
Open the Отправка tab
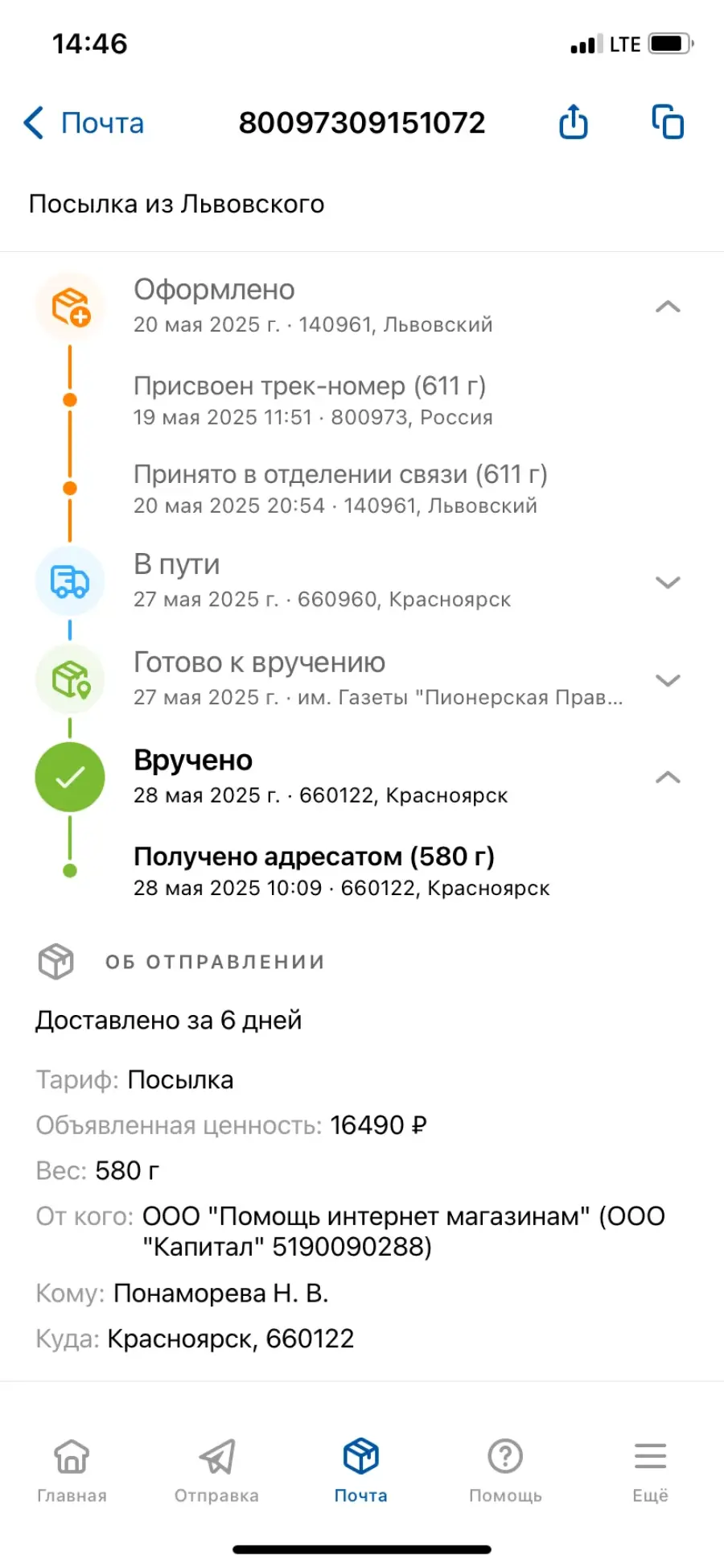coord(216,1471)
